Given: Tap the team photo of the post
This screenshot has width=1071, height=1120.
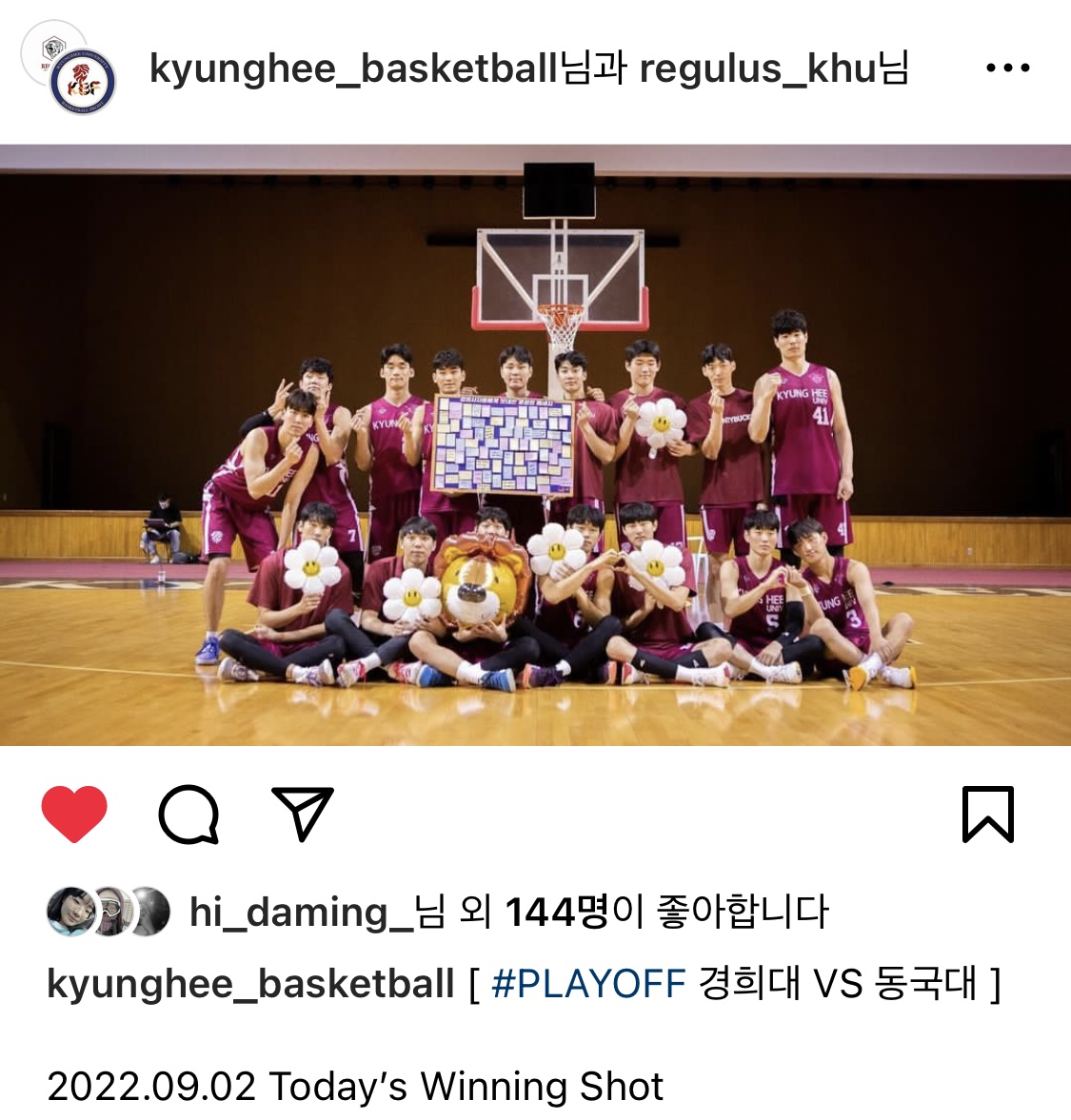Looking at the screenshot, I should (x=535, y=445).
